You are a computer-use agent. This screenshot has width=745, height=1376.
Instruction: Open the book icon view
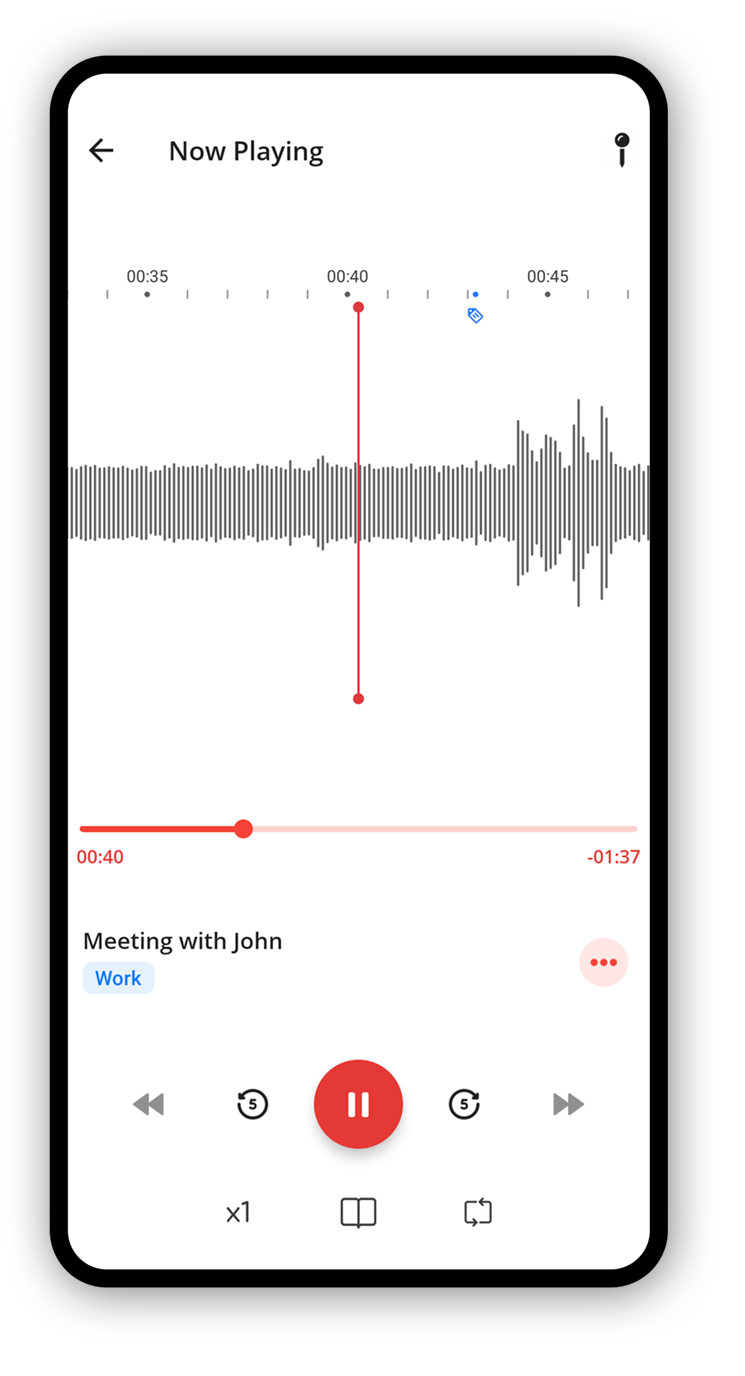(358, 1213)
